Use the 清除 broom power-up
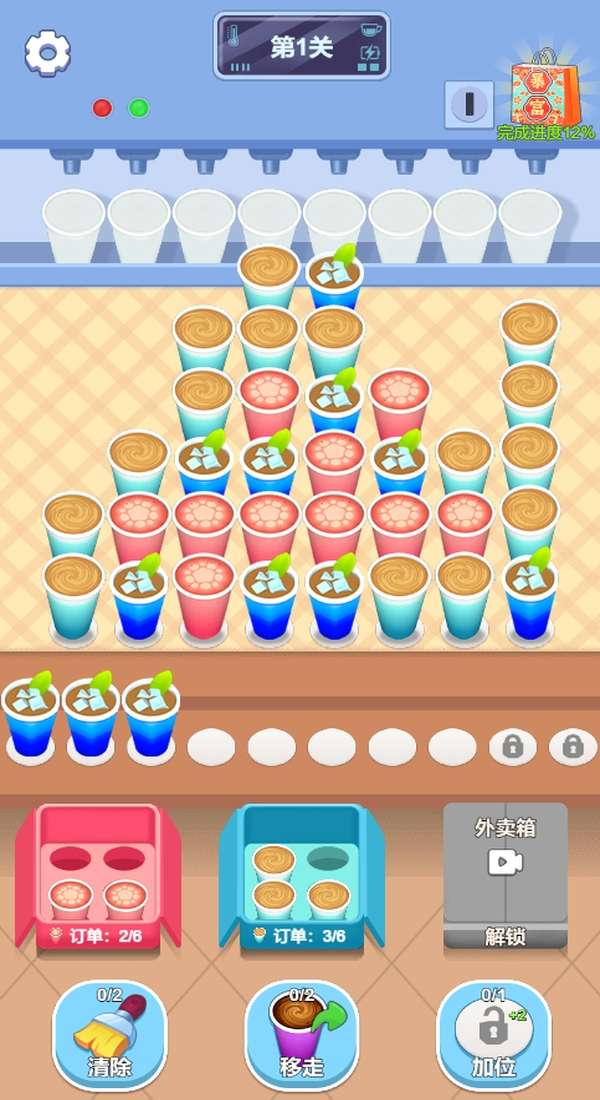This screenshot has width=600, height=1100. point(109,1034)
